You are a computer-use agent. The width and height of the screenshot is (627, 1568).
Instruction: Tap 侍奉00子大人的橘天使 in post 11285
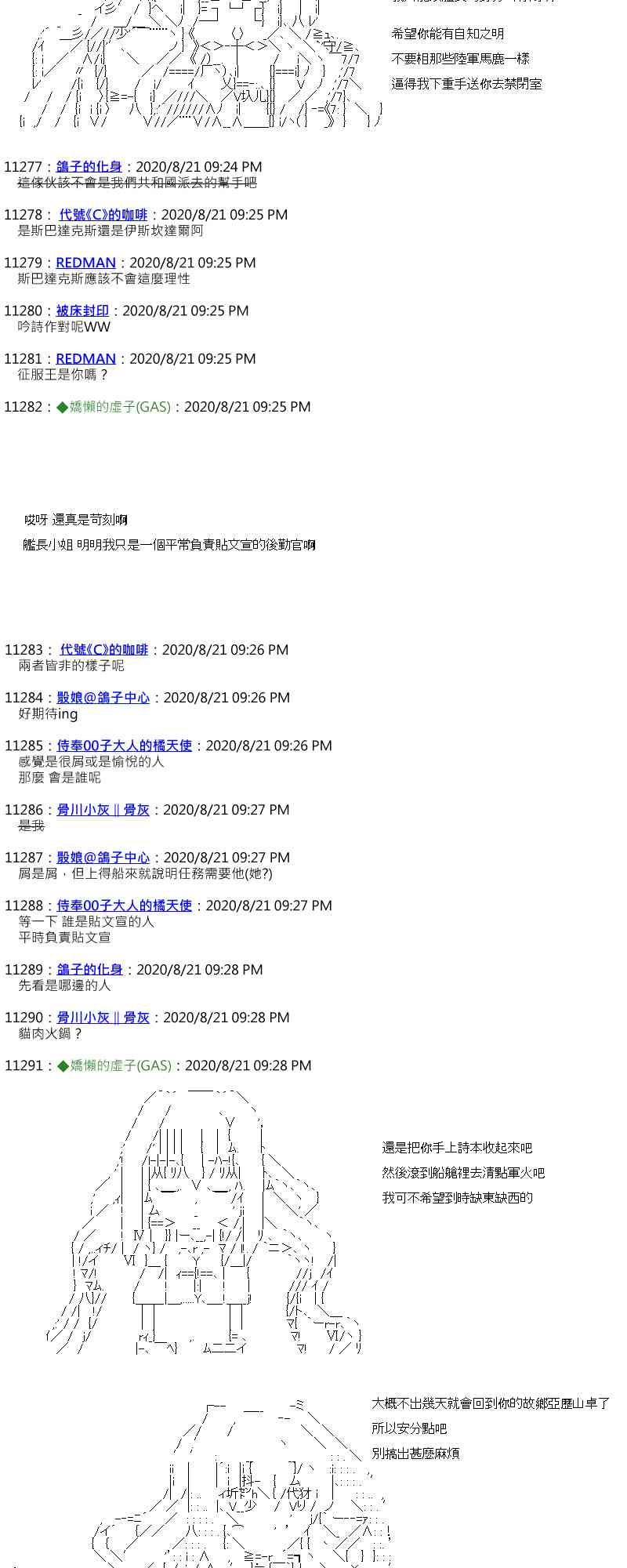point(124,746)
